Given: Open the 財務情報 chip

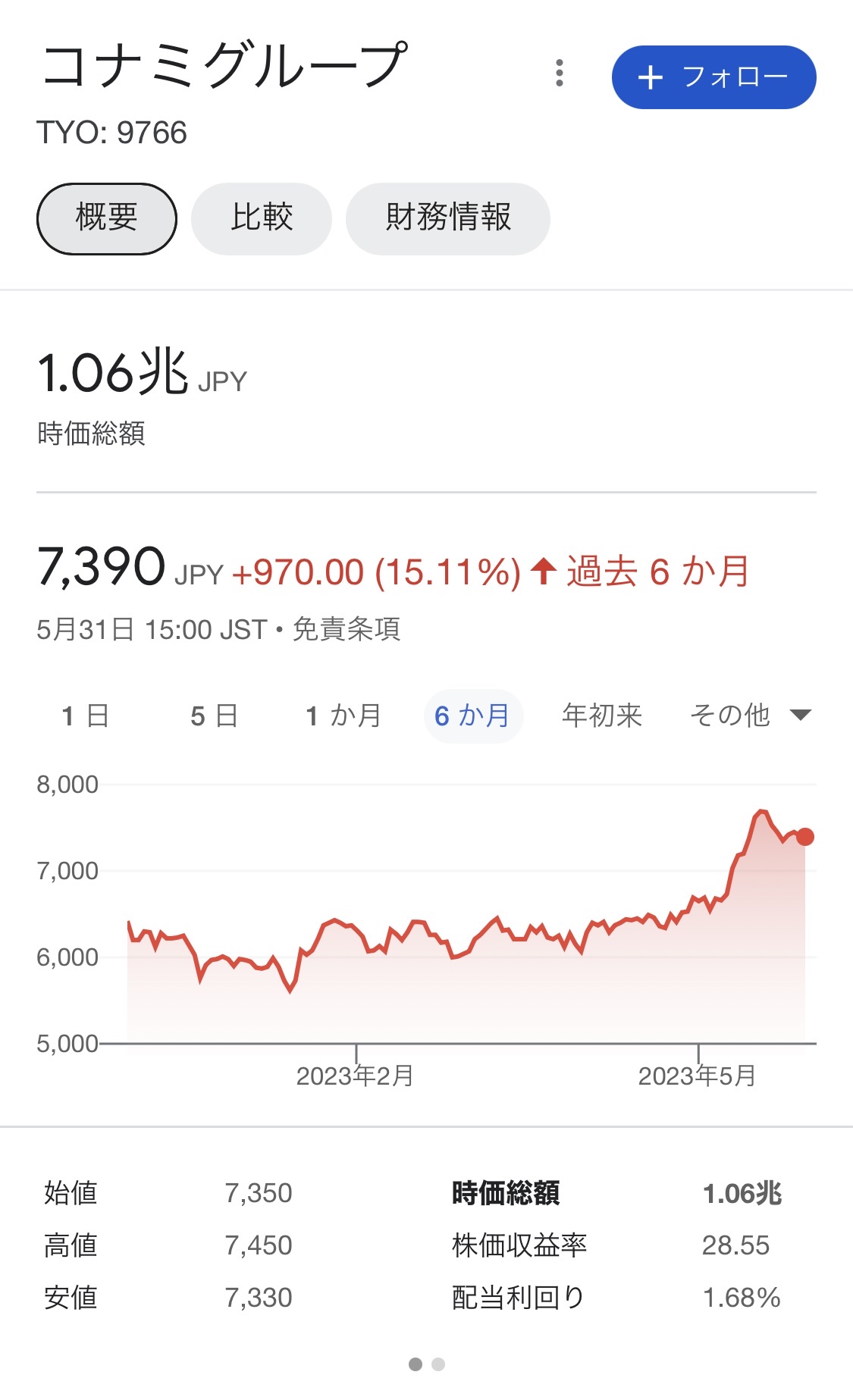Looking at the screenshot, I should [x=447, y=218].
